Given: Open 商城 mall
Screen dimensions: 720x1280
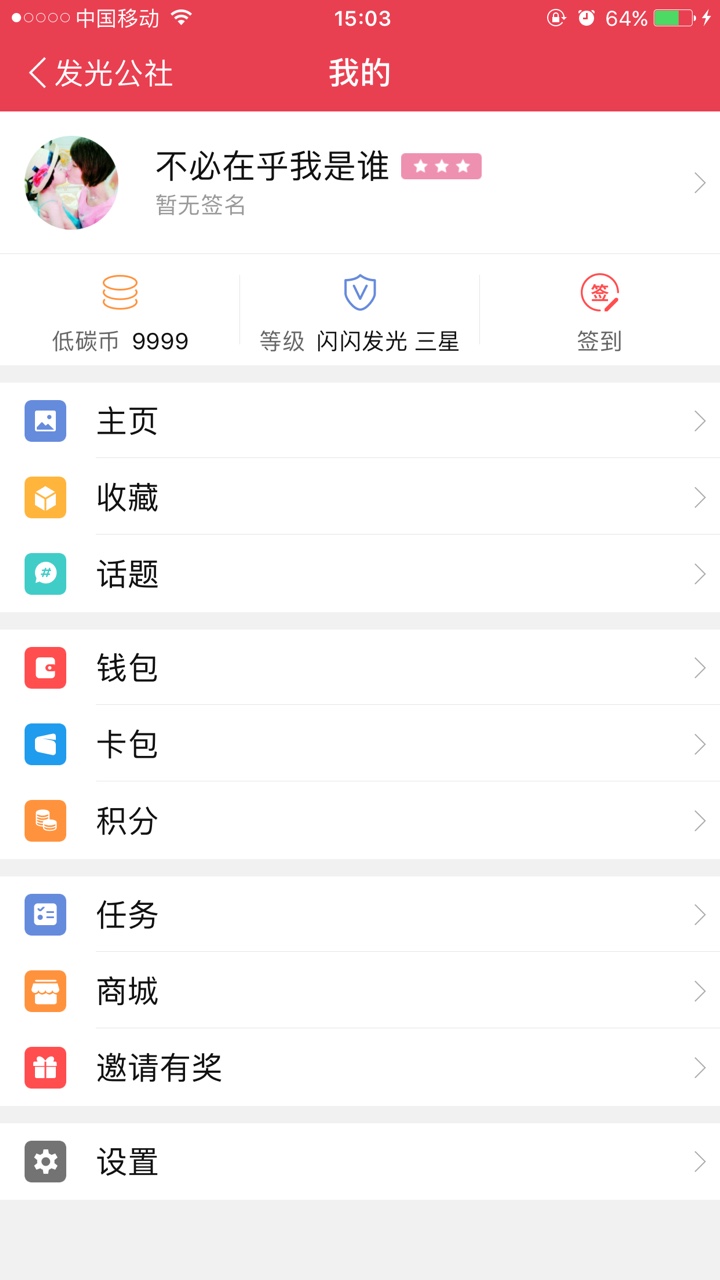Looking at the screenshot, I should tap(360, 991).
